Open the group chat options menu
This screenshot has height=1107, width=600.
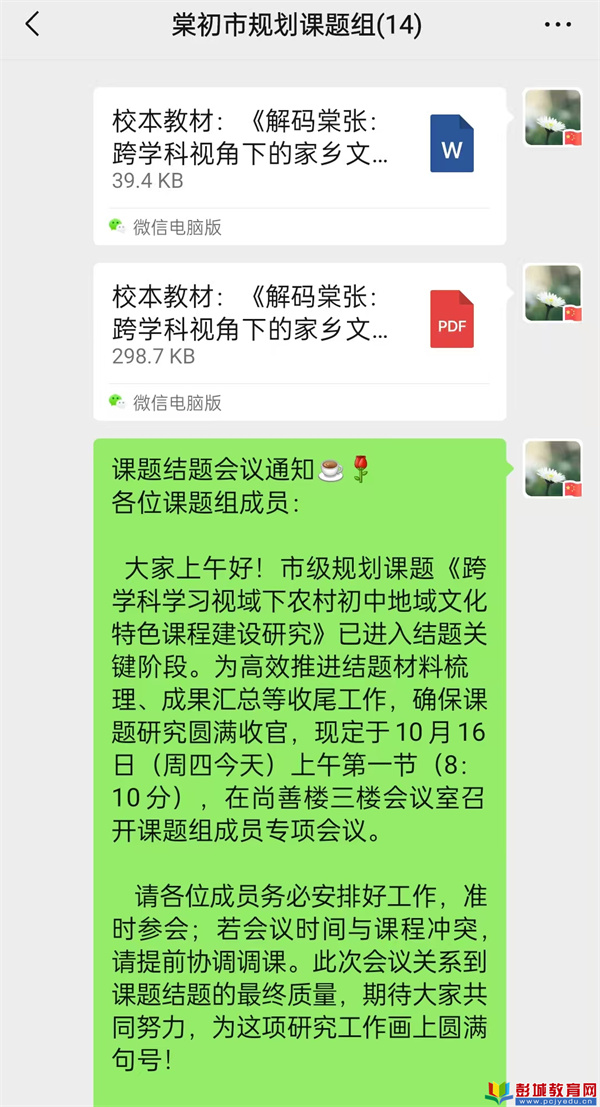pos(559,25)
